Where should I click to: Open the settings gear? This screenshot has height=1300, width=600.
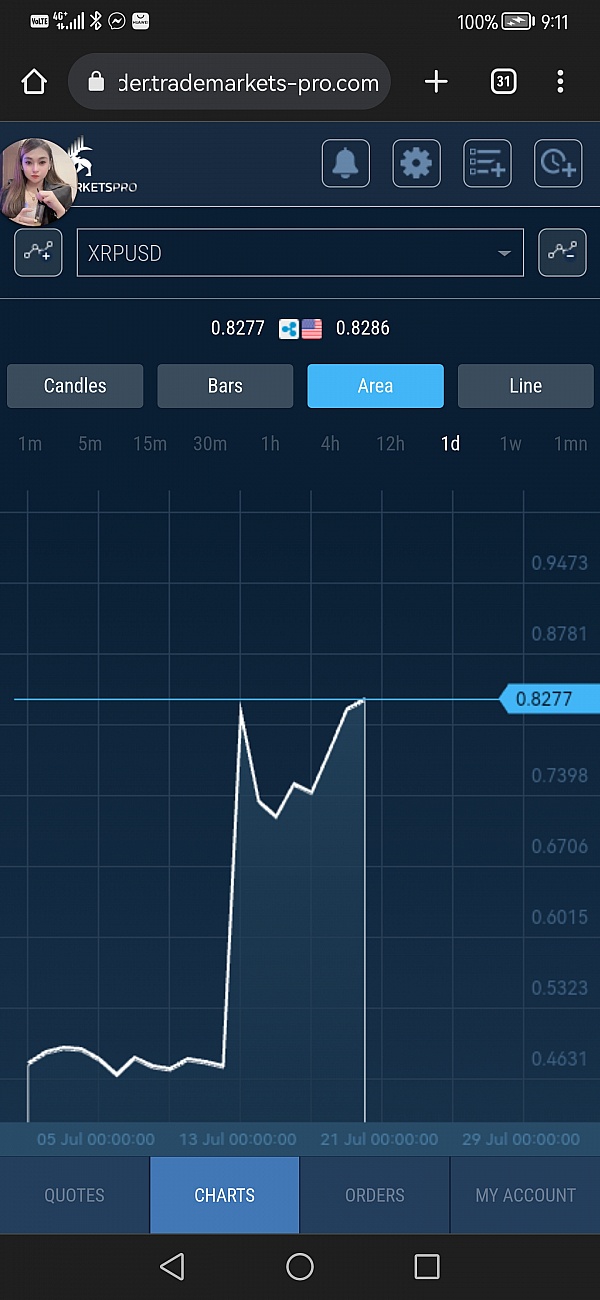tap(417, 162)
